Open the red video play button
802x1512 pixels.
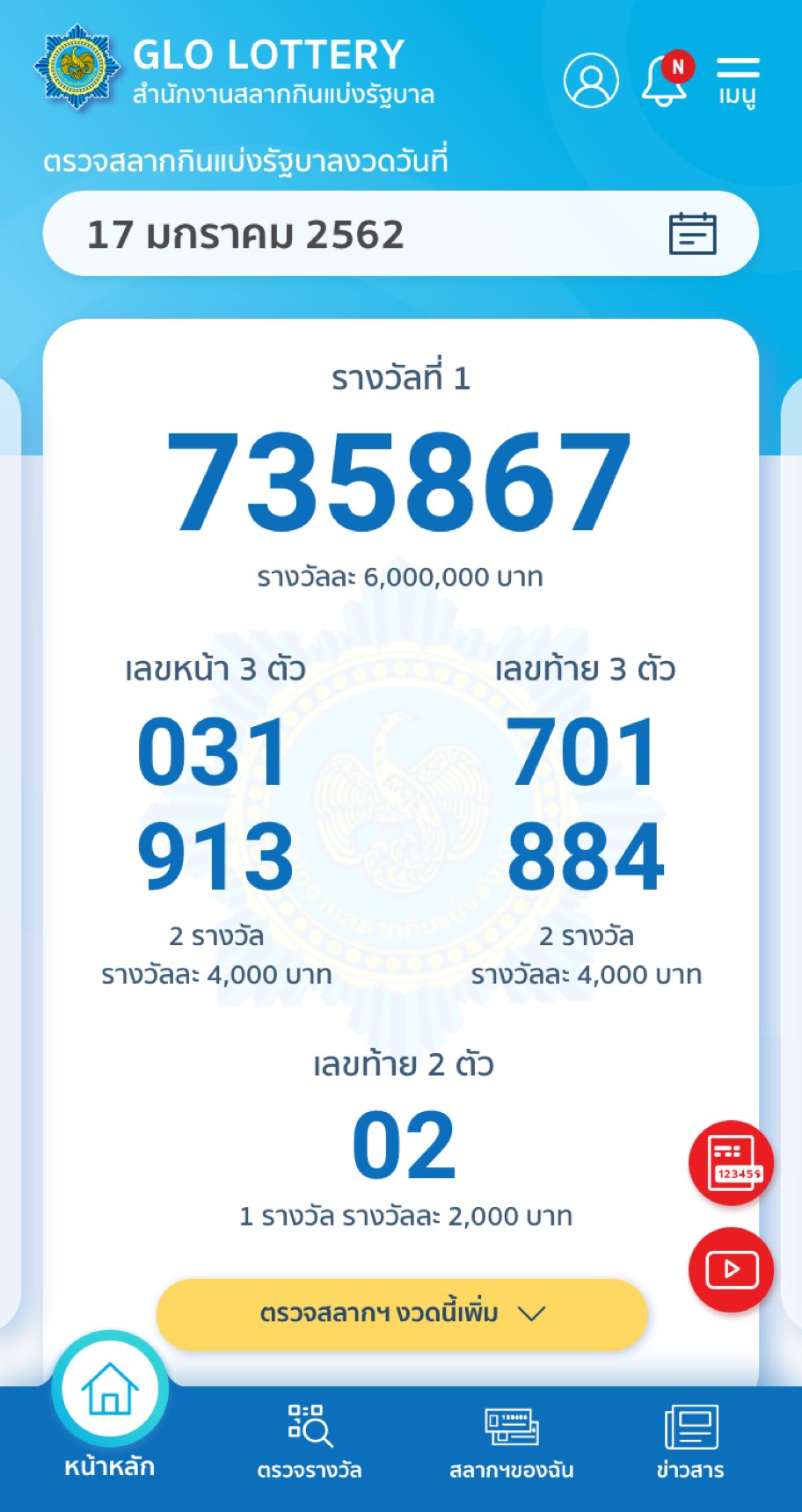coord(731,1269)
